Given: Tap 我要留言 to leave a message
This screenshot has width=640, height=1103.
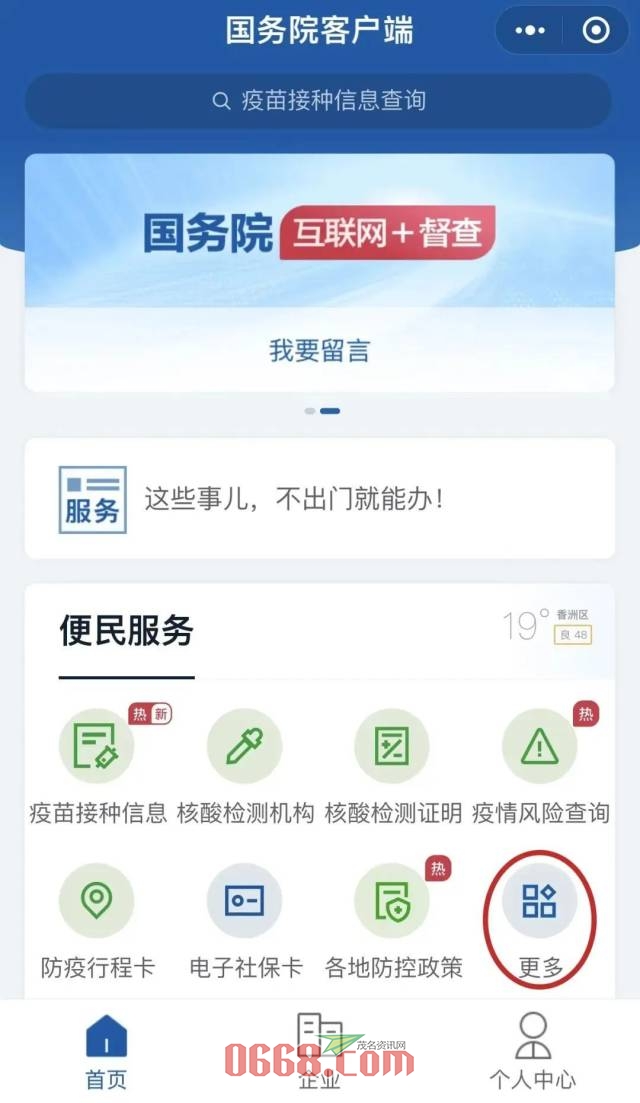Looking at the screenshot, I should tap(319, 351).
